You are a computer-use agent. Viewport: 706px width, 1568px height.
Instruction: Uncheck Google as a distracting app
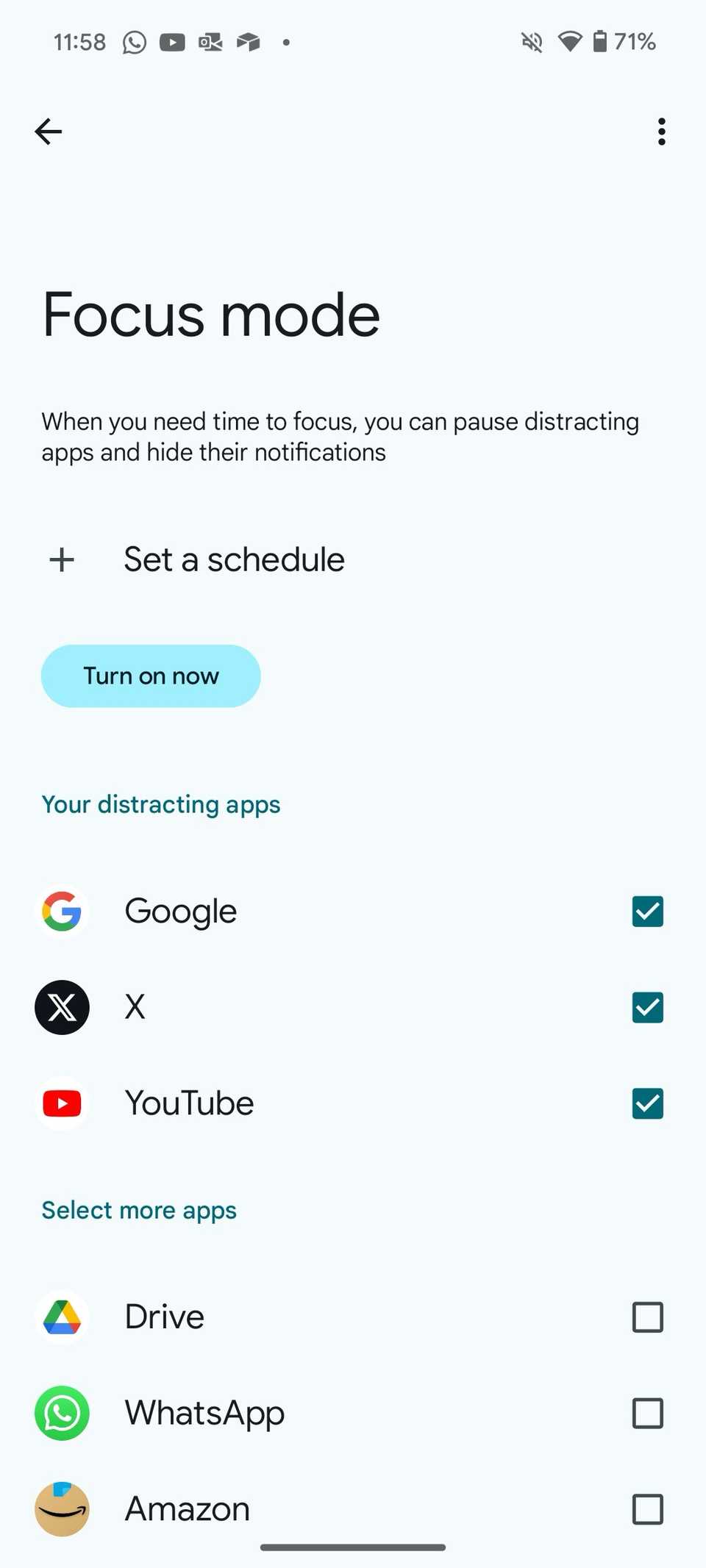tap(647, 912)
